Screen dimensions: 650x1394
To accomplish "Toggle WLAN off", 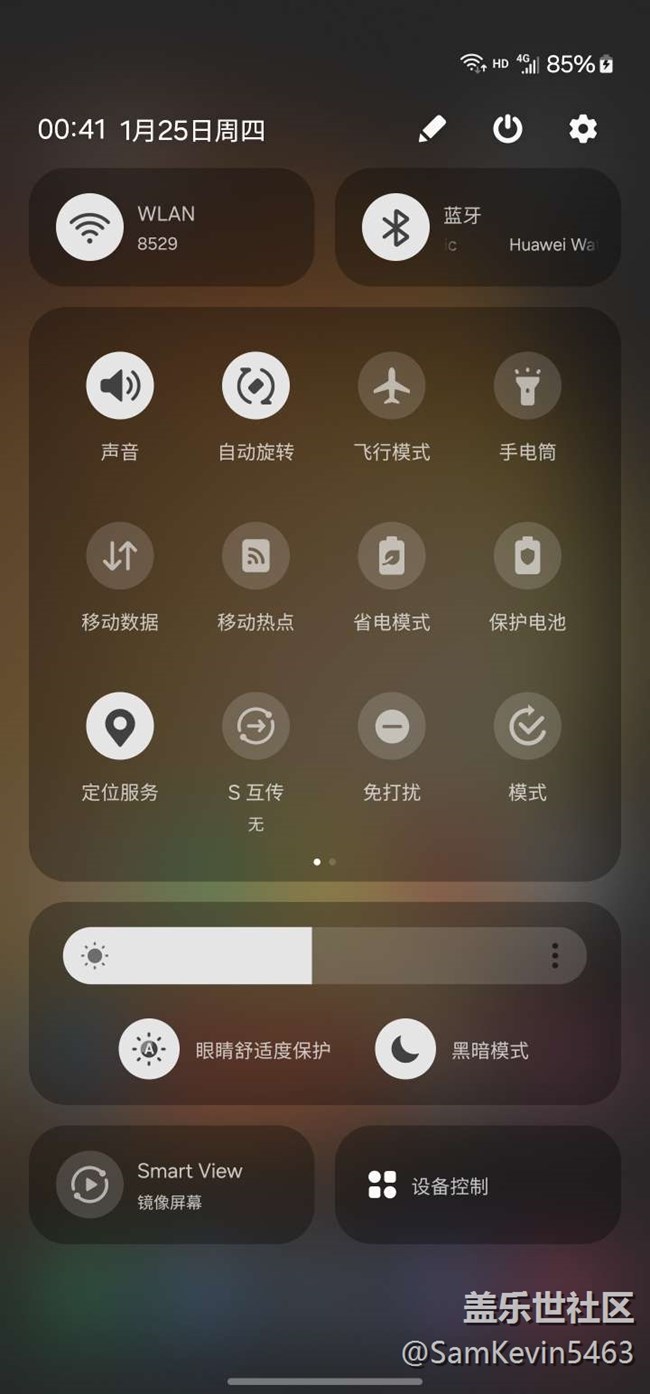I will pos(90,227).
